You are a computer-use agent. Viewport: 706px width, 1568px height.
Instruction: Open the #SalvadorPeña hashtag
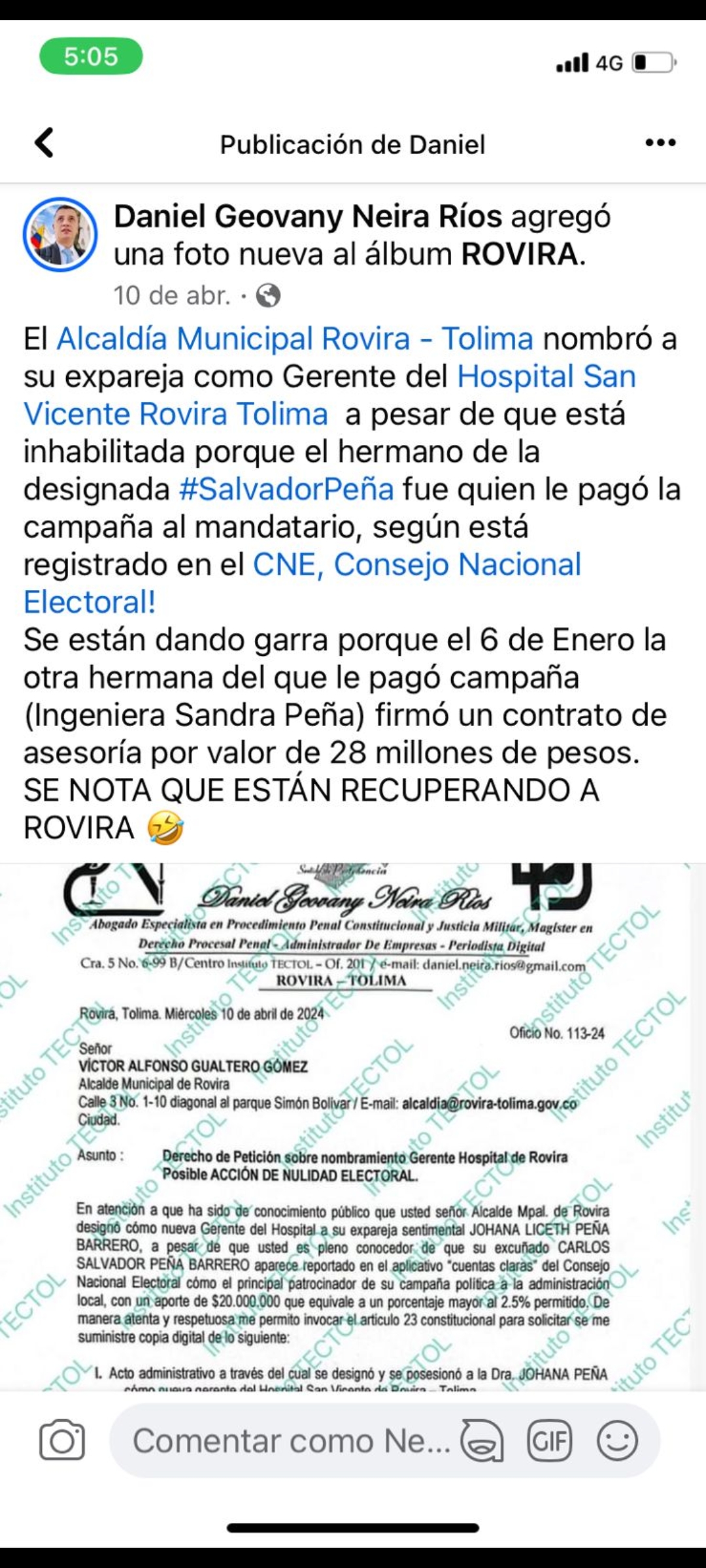[286, 489]
